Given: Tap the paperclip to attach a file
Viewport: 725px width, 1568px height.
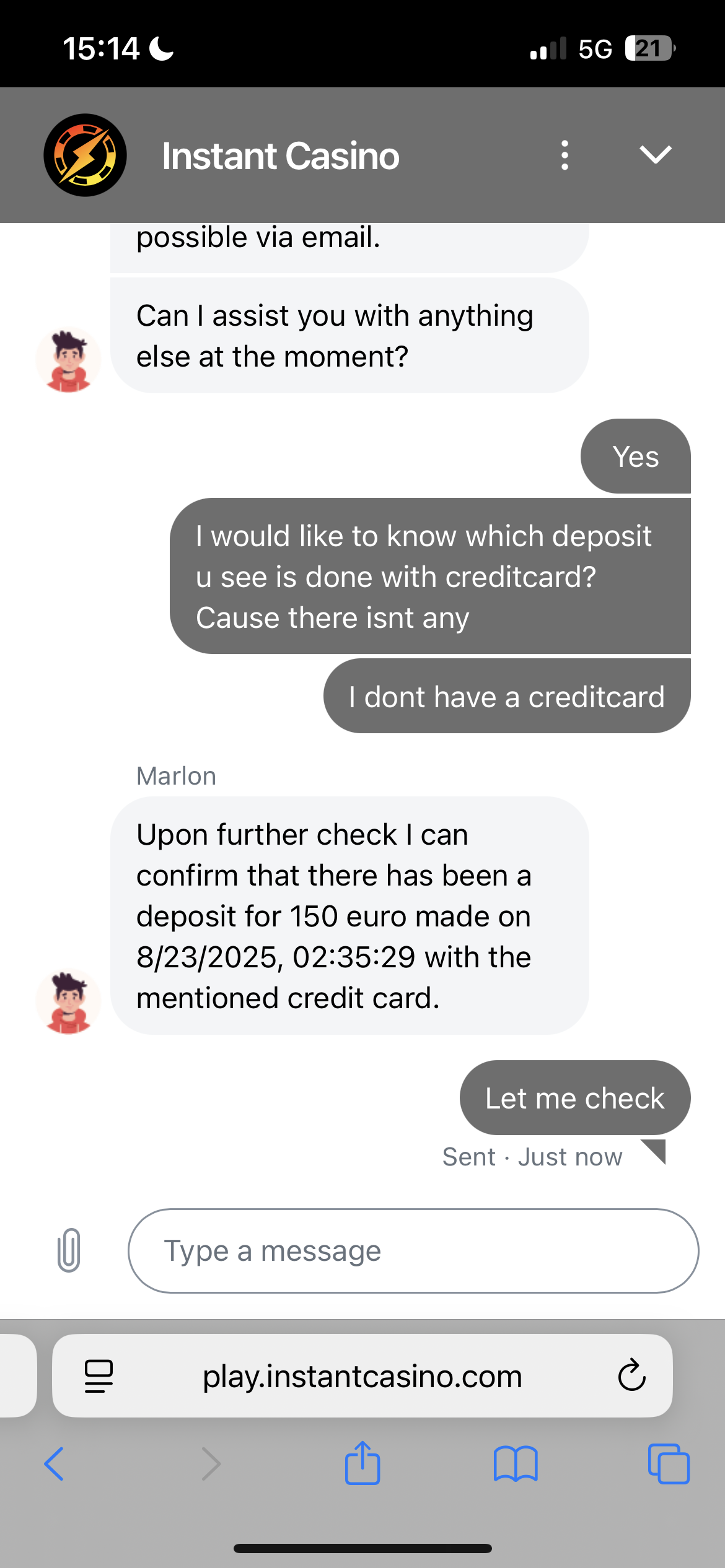Looking at the screenshot, I should 69,1250.
